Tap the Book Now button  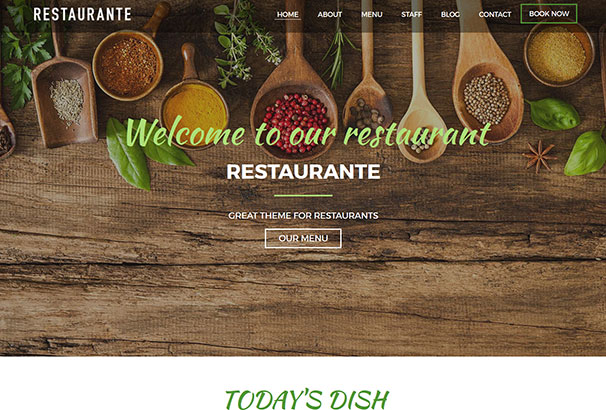click(x=549, y=14)
